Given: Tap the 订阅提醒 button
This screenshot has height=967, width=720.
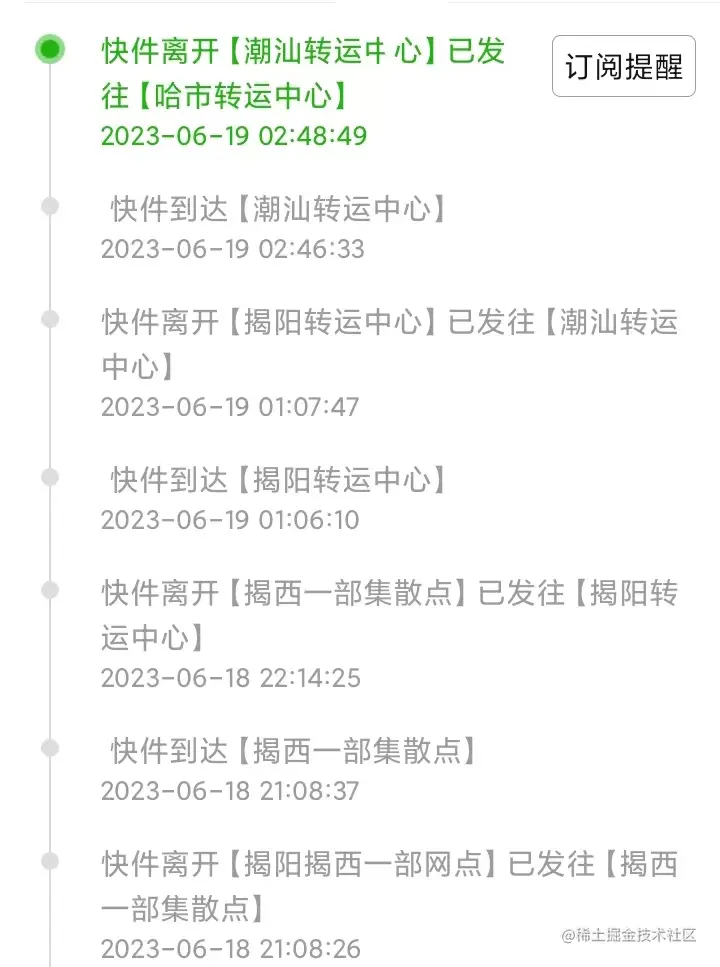Looking at the screenshot, I should (623, 67).
